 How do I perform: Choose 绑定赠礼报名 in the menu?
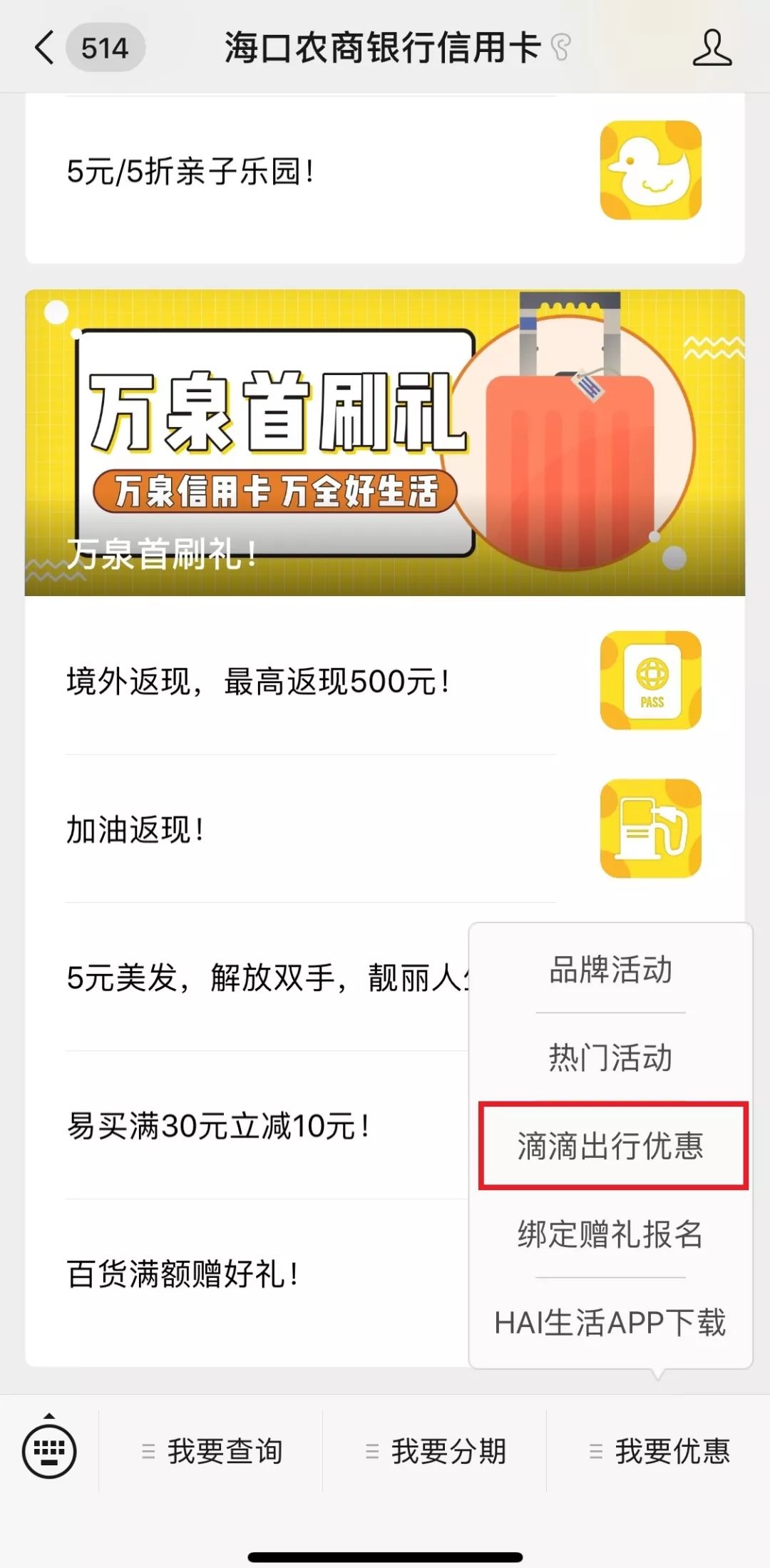pyautogui.click(x=610, y=1234)
